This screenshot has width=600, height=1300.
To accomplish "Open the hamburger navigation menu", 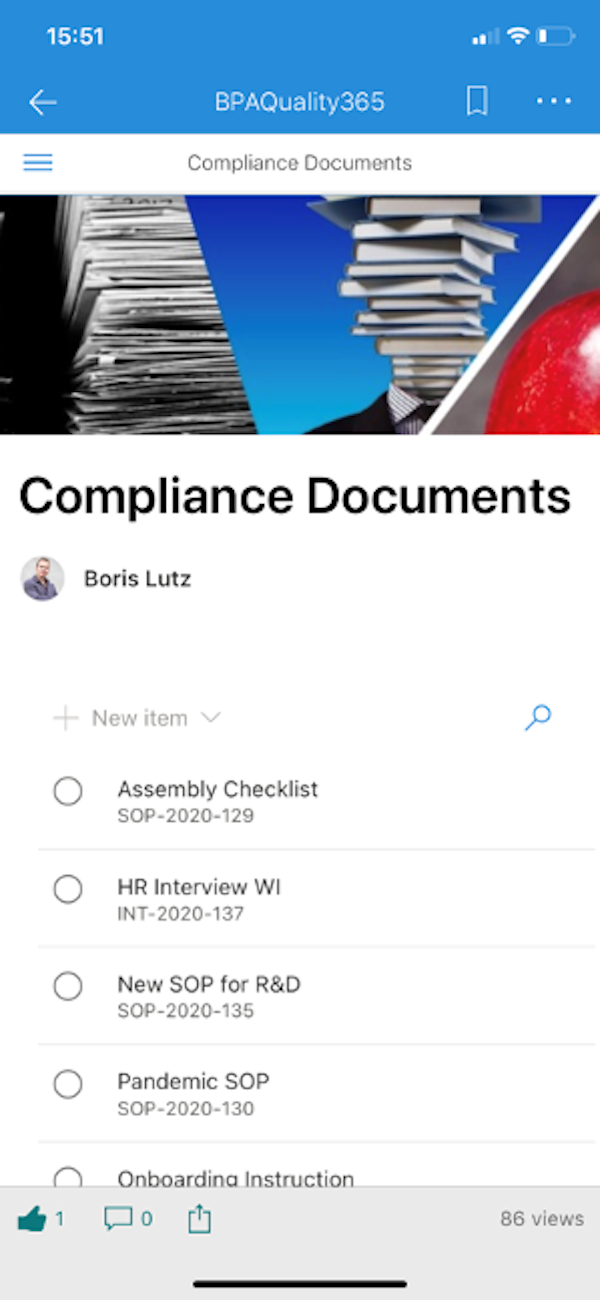I will pos(38,163).
